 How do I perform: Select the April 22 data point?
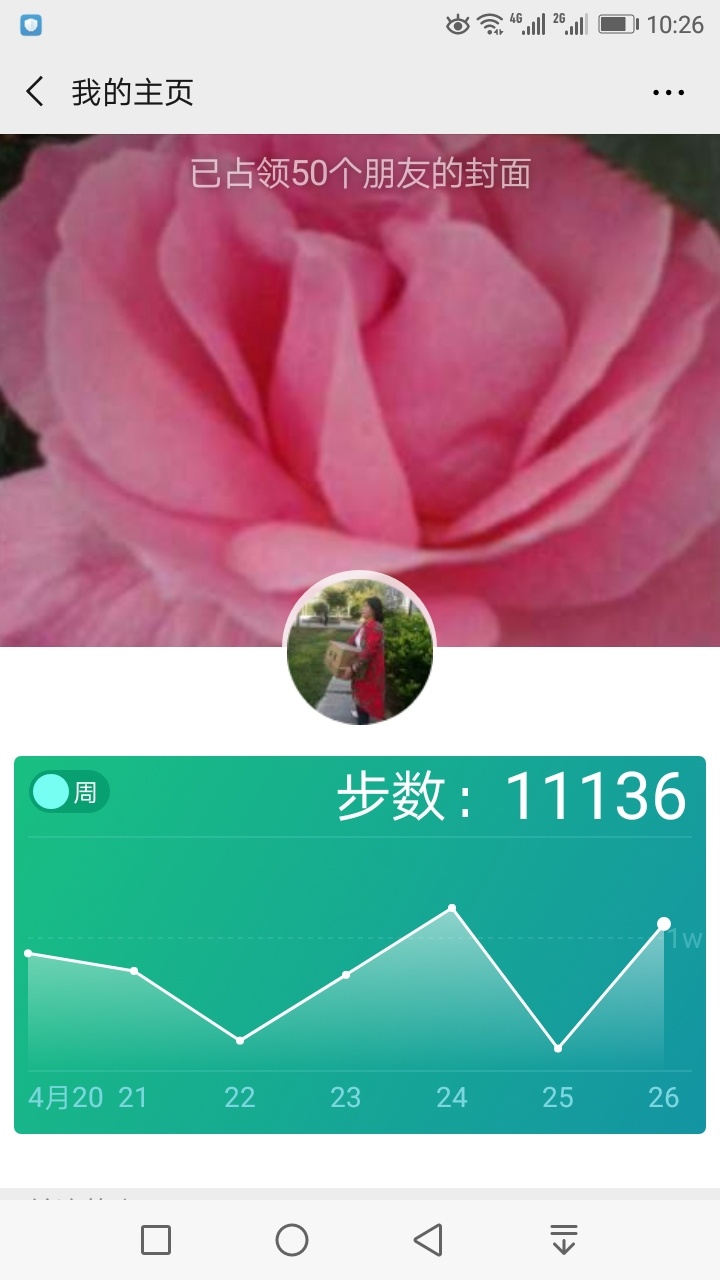point(240,1041)
